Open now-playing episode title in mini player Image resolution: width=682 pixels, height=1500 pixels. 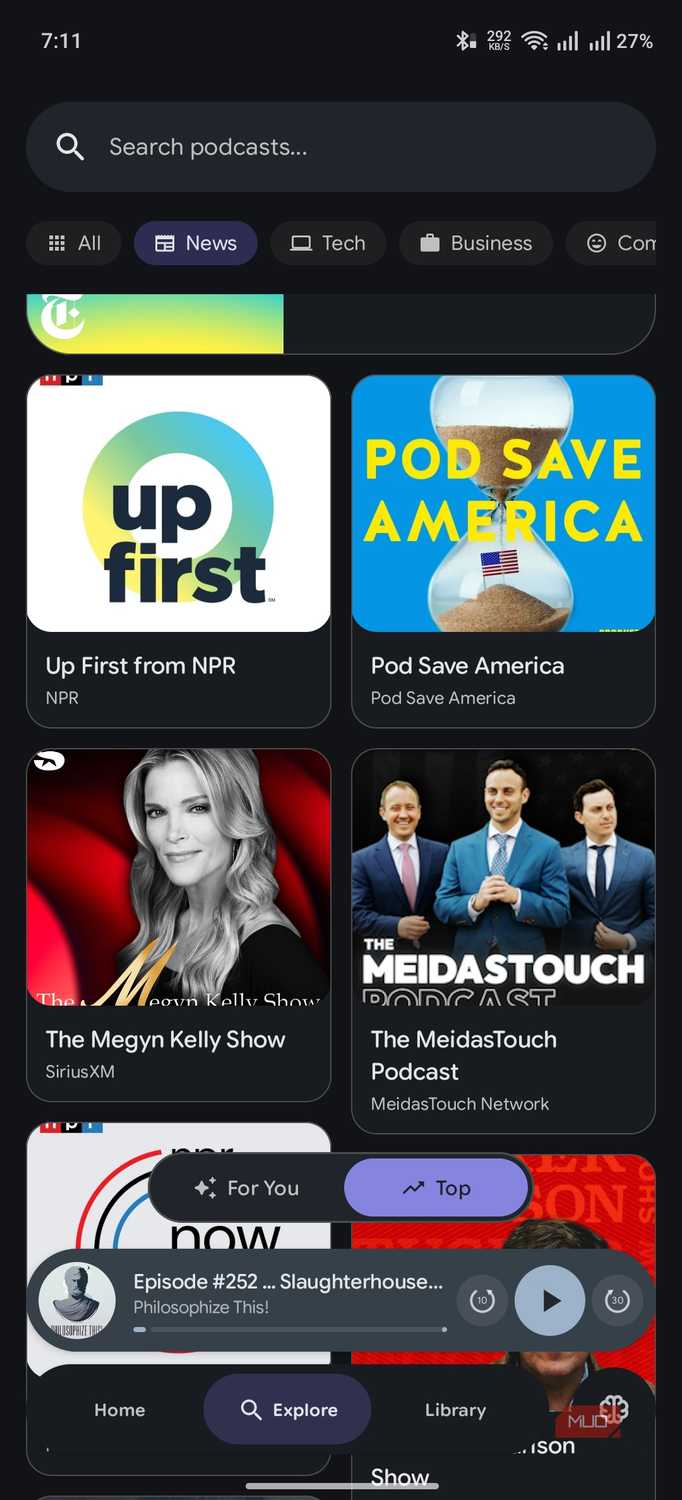[288, 1281]
